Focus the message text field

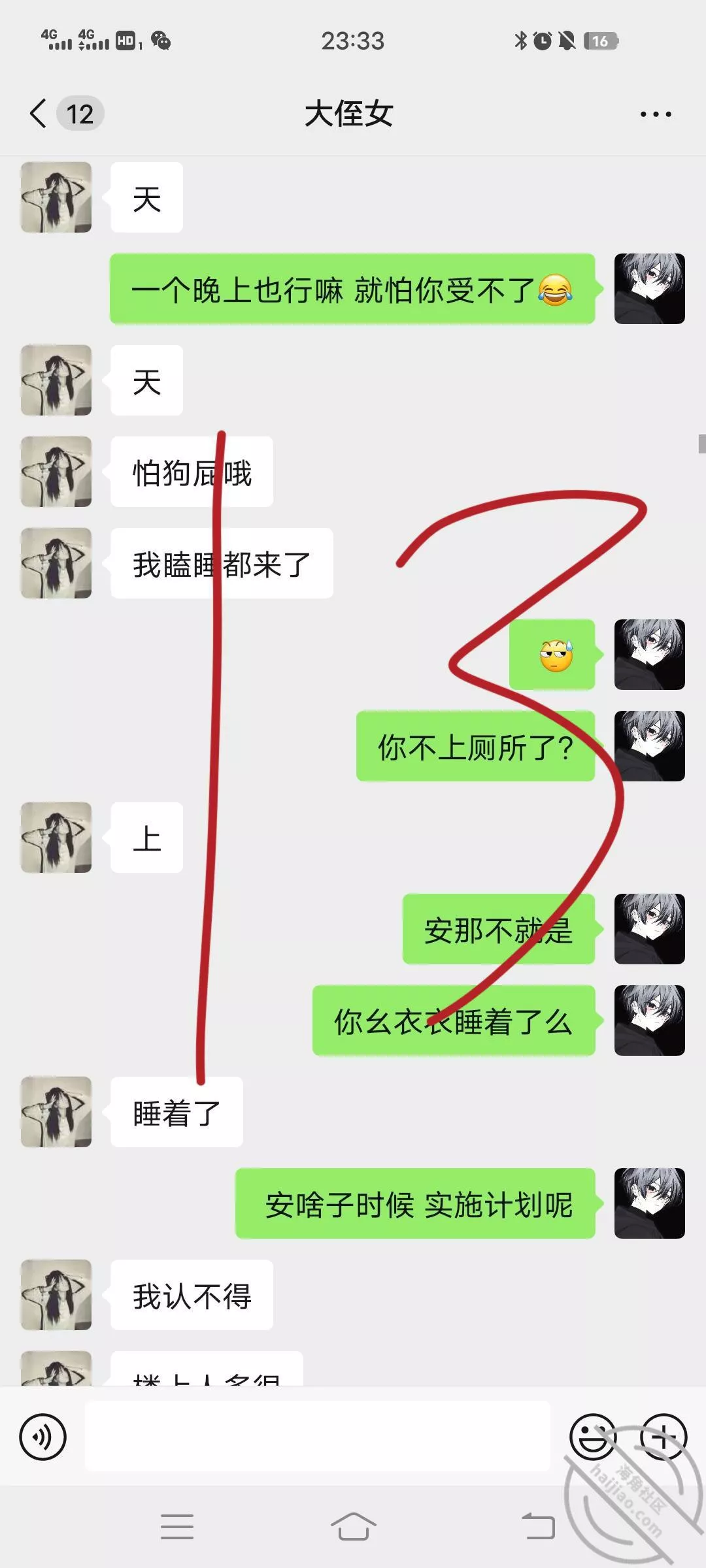[x=317, y=1437]
